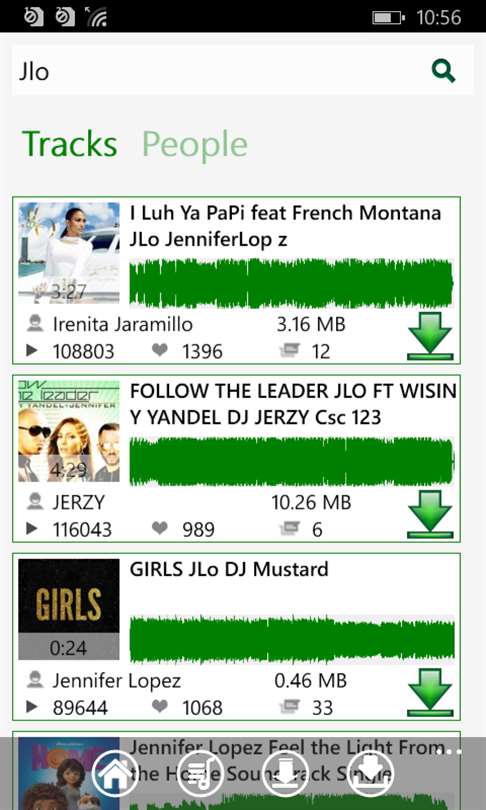Select the Tracks tab
The width and height of the screenshot is (486, 810).
(70, 144)
